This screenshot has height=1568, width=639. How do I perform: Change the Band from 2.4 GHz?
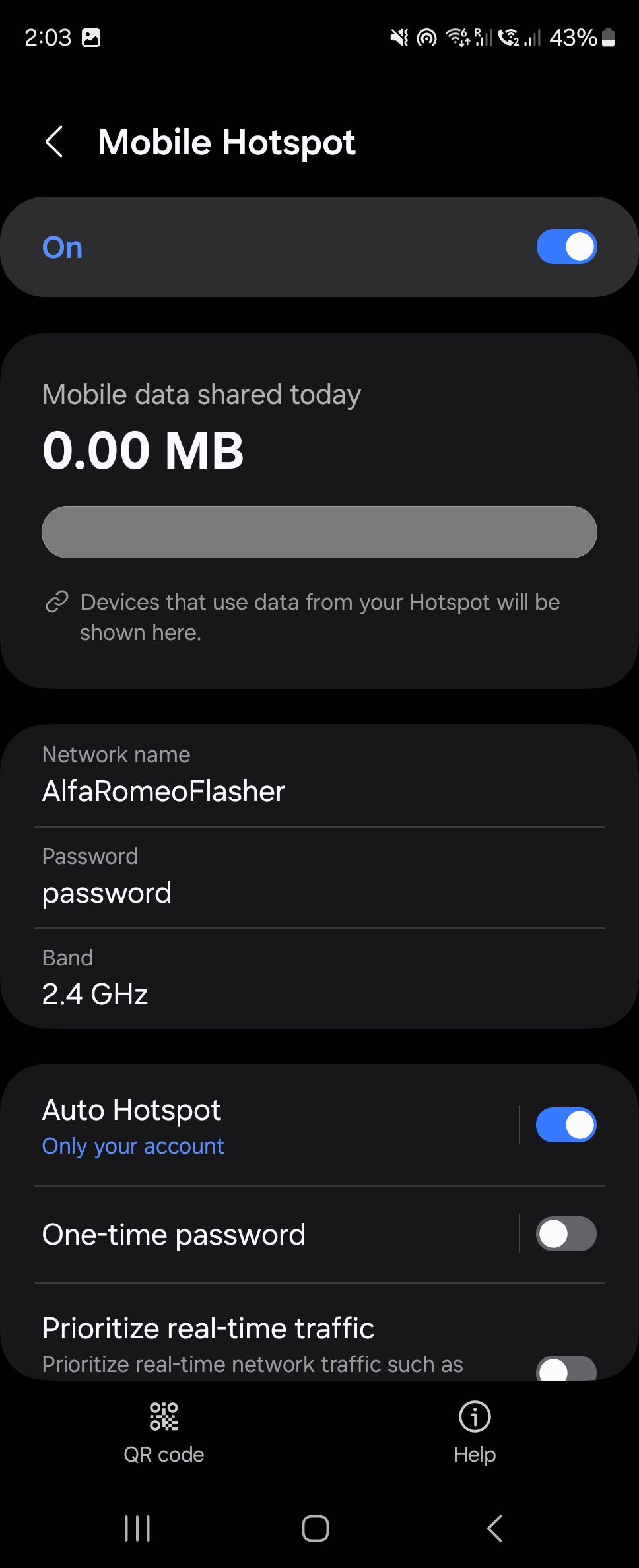pyautogui.click(x=319, y=979)
